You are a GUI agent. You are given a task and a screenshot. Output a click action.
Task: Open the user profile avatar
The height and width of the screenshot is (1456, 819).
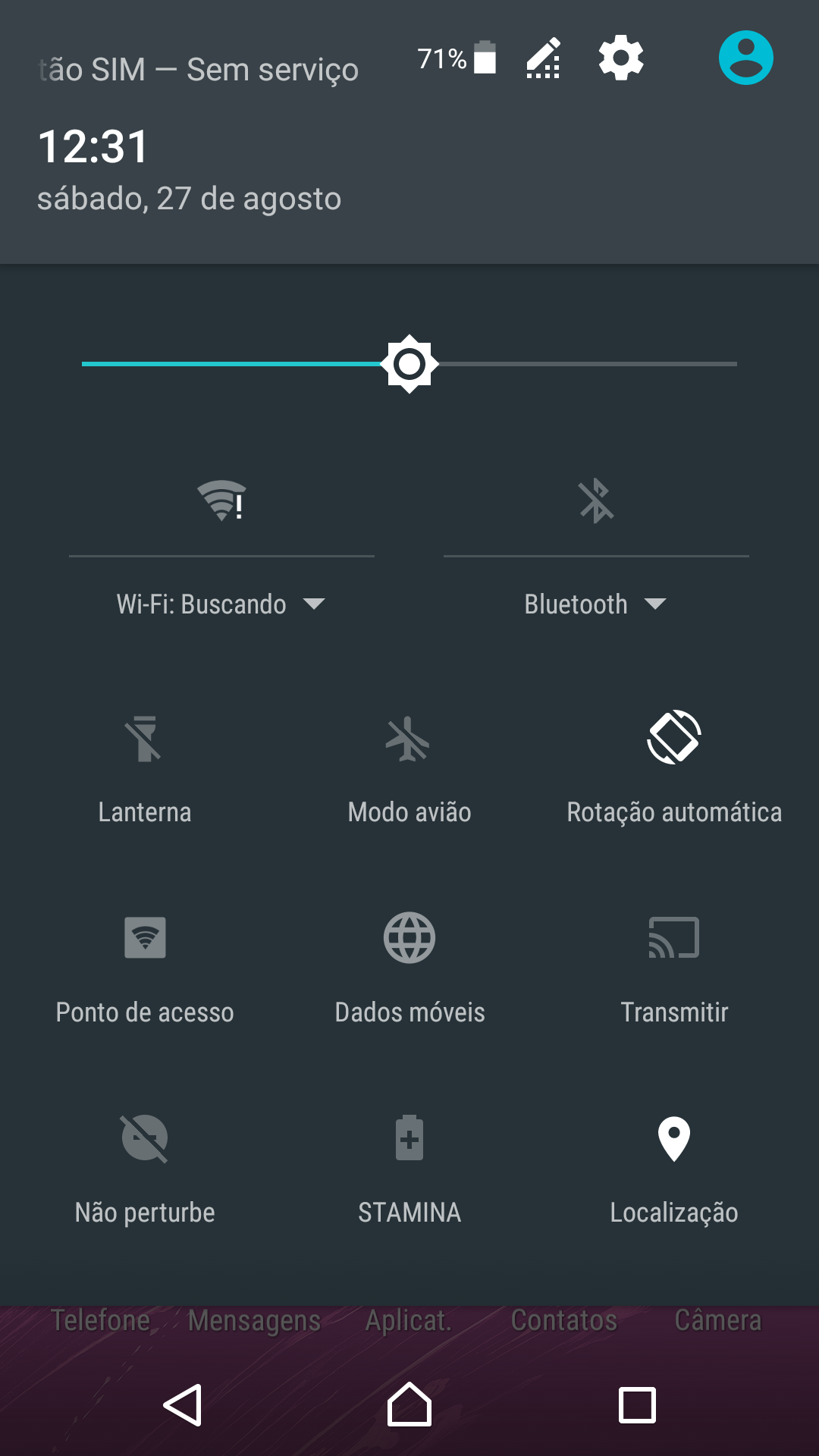[746, 58]
